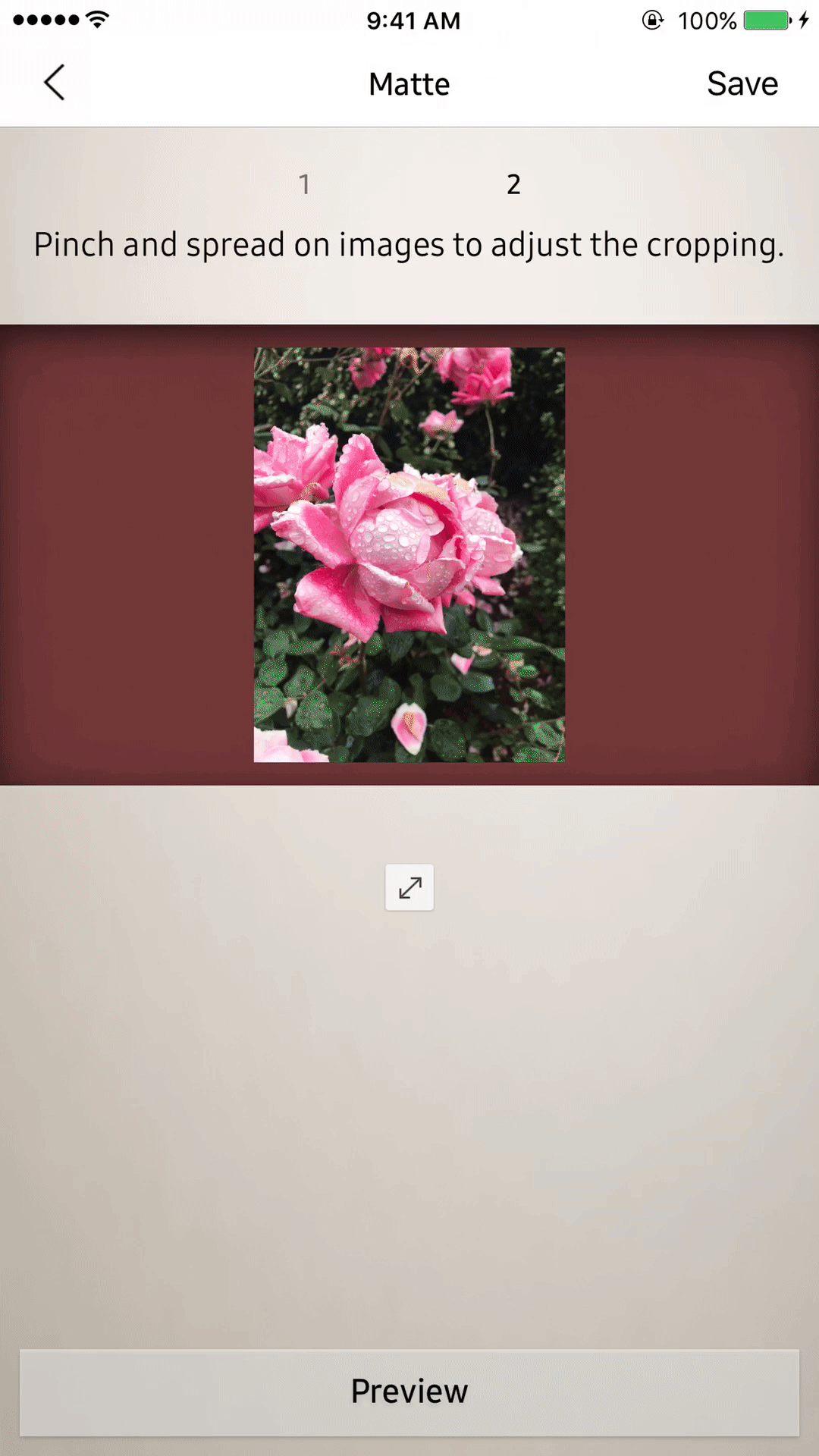
Task: Open the Preview
Action: point(409,1392)
